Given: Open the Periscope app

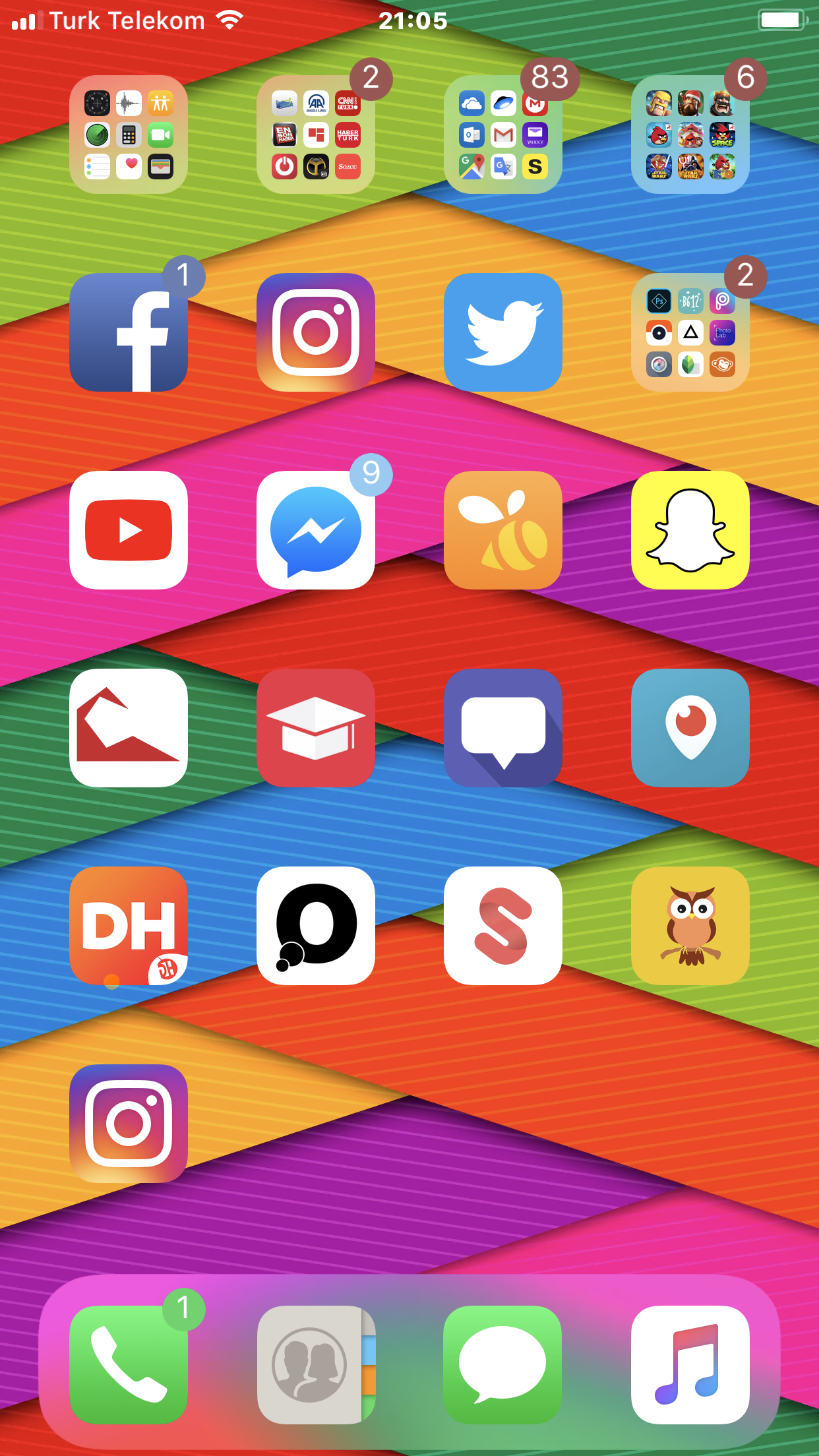Looking at the screenshot, I should coord(690,728).
